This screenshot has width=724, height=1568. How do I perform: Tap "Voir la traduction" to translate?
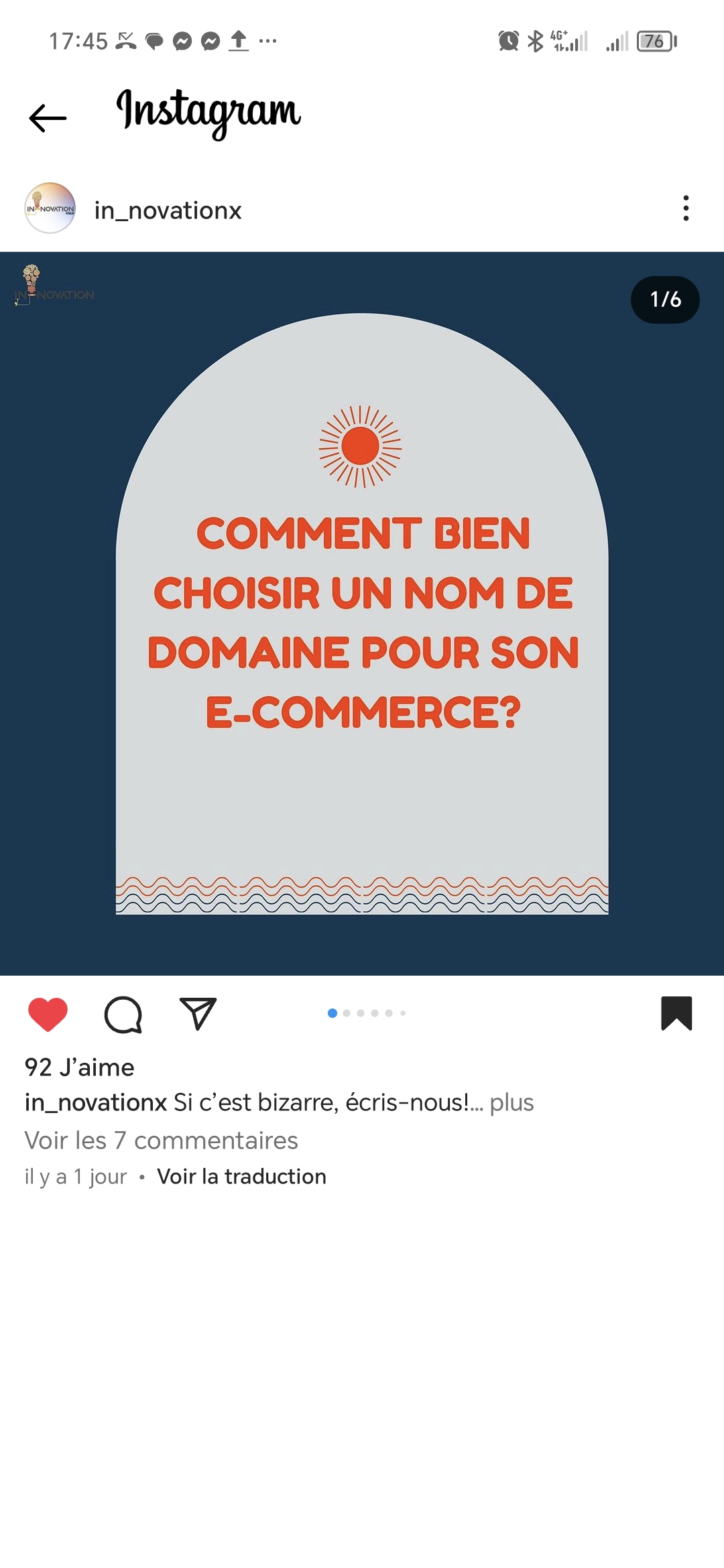coord(241,1177)
